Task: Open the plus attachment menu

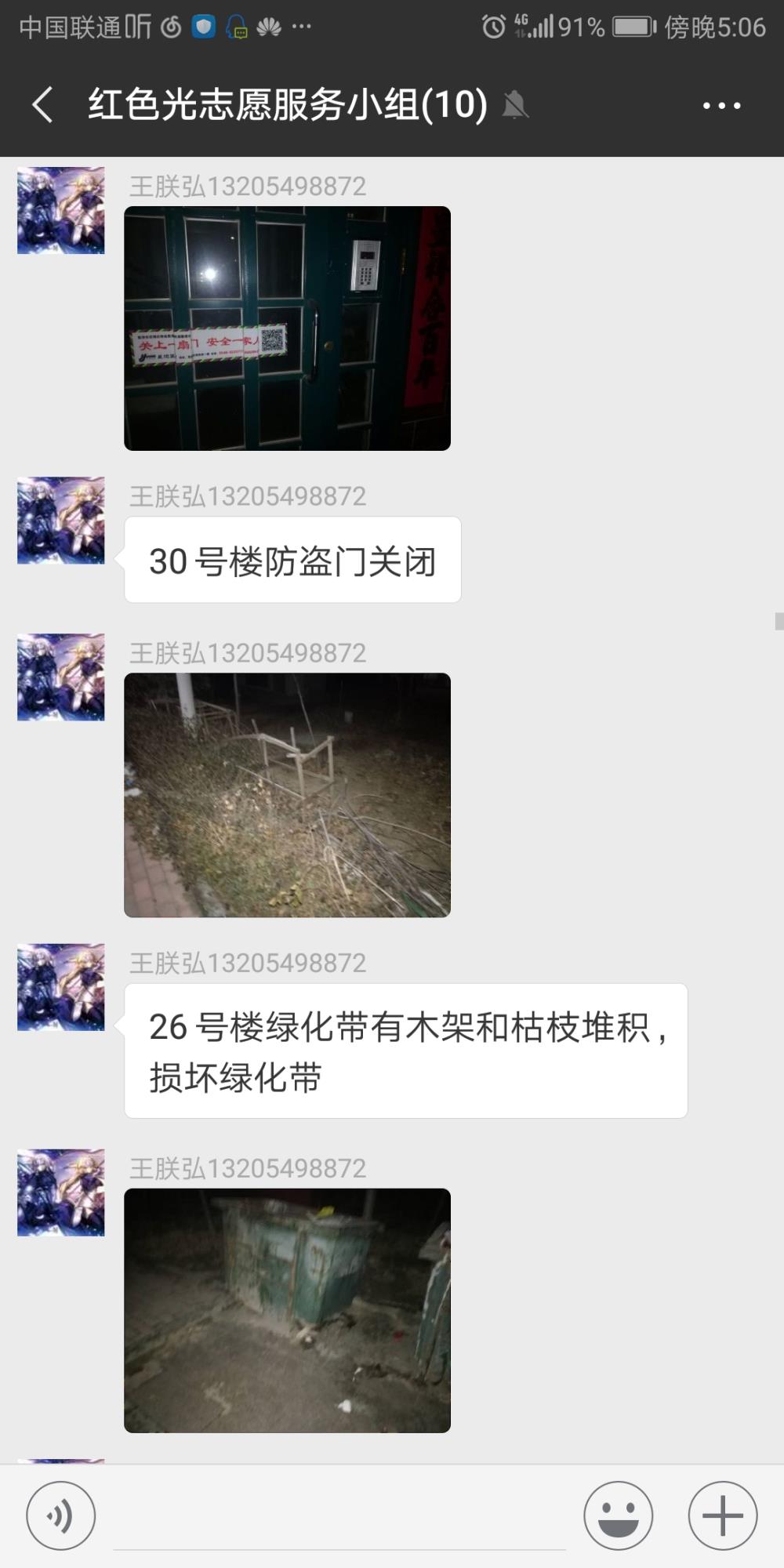Action: click(x=722, y=1515)
